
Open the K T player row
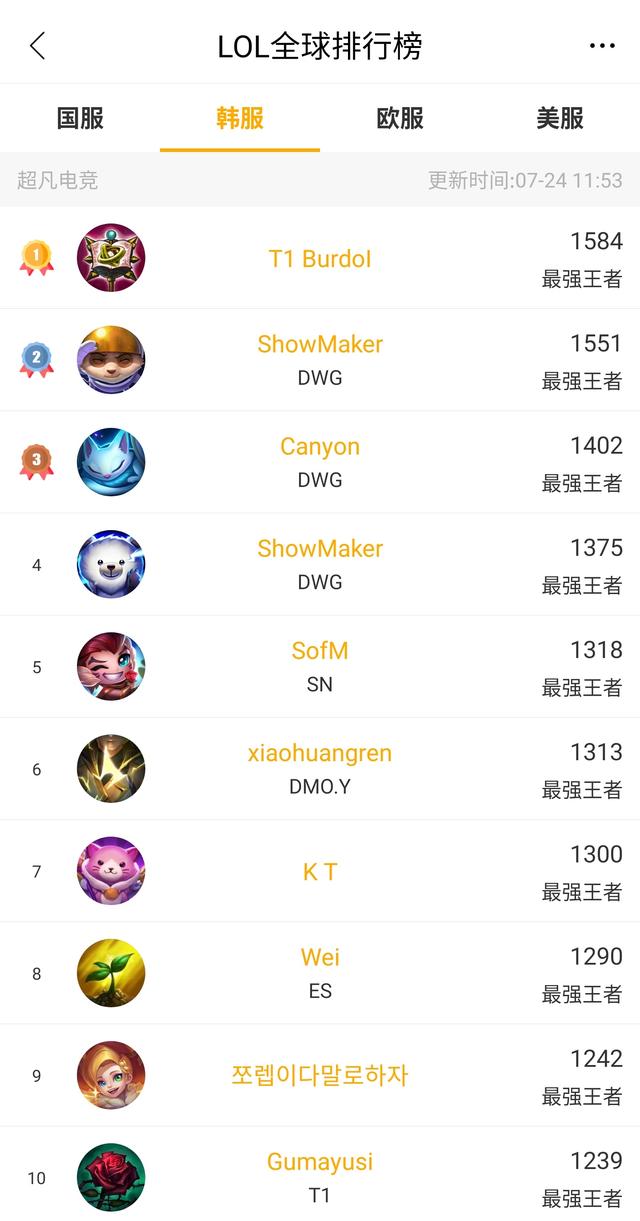320,871
